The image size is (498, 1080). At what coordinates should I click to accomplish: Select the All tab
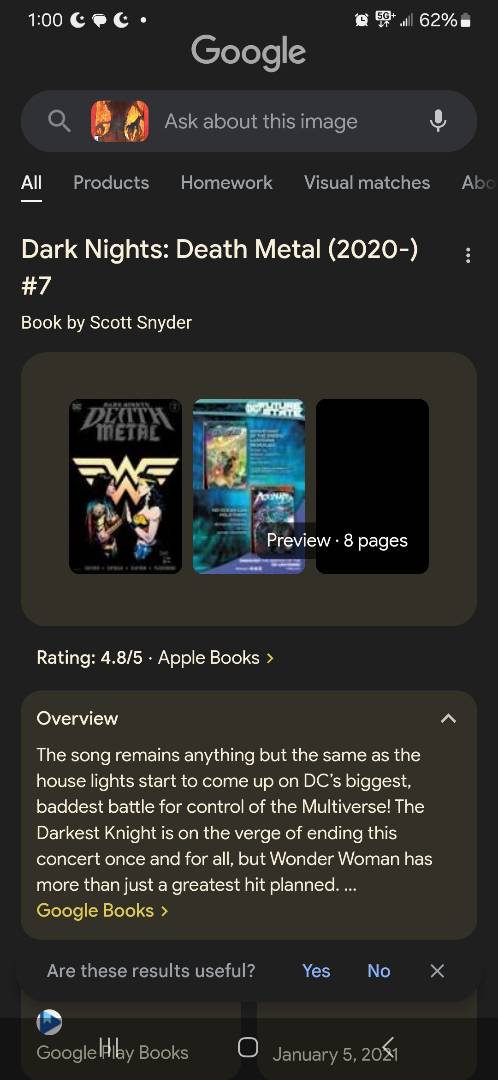point(31,183)
